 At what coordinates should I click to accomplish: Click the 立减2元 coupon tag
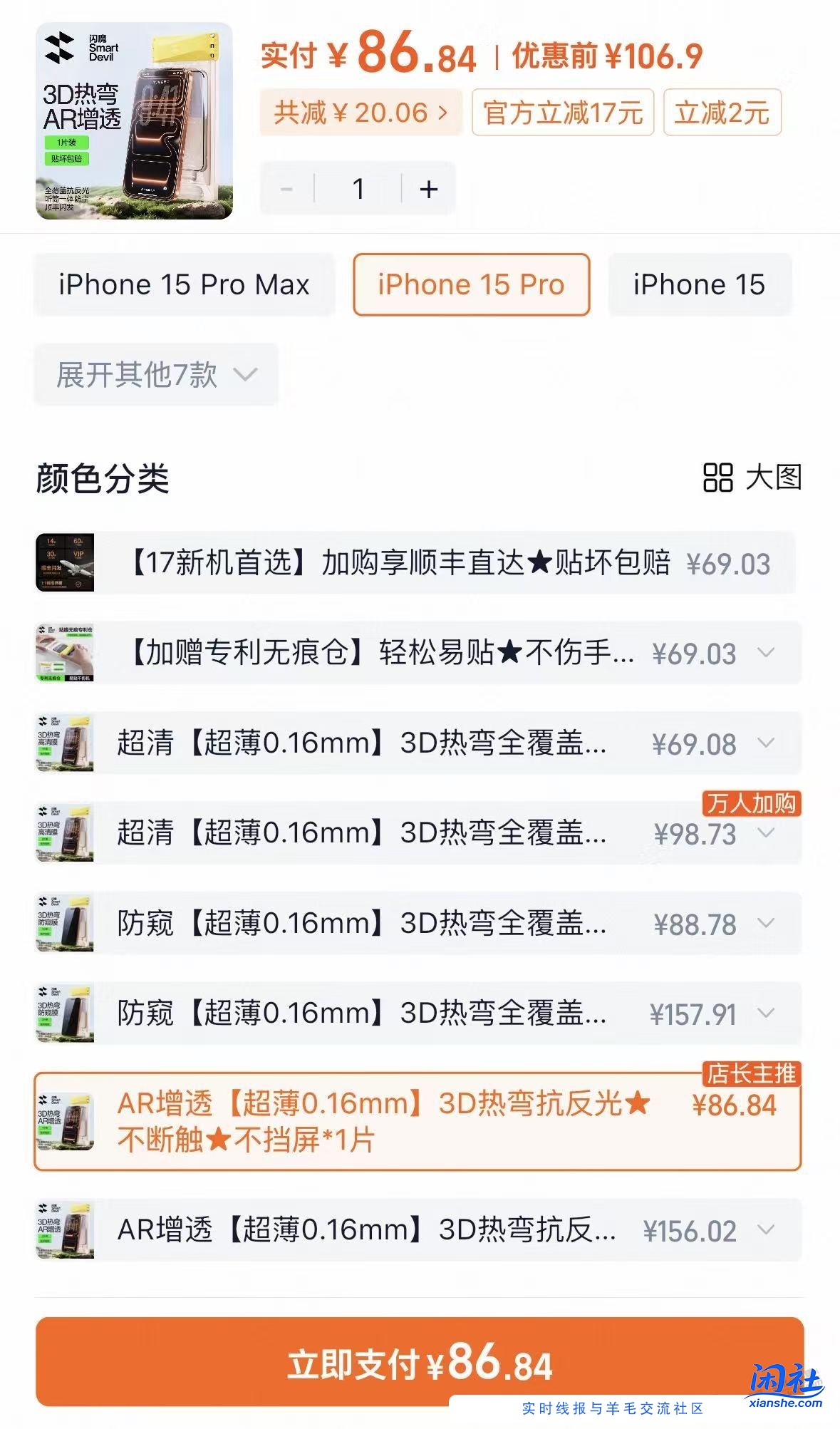[720, 113]
